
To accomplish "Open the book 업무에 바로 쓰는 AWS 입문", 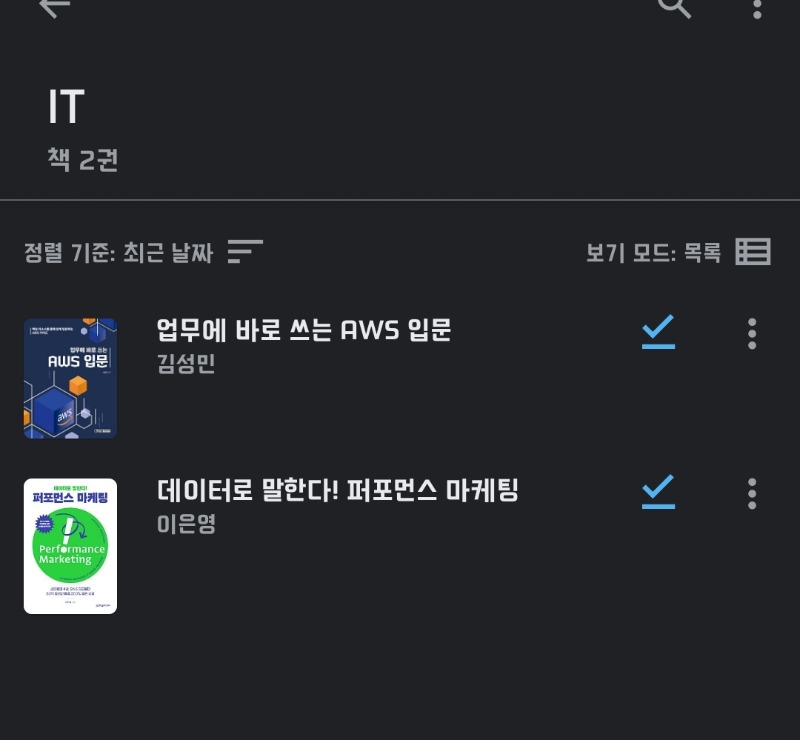I will click(304, 330).
